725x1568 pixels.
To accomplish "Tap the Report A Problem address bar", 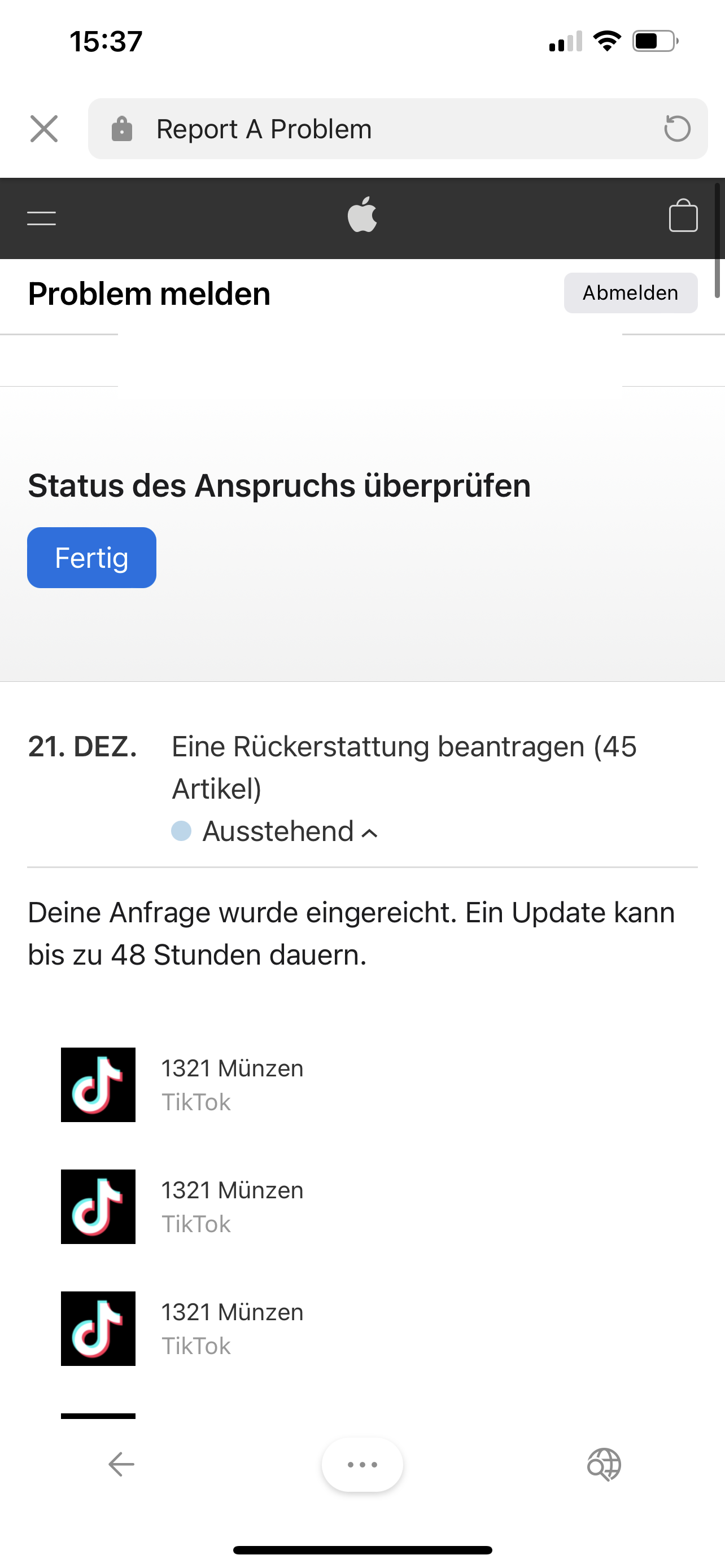I will (x=390, y=129).
